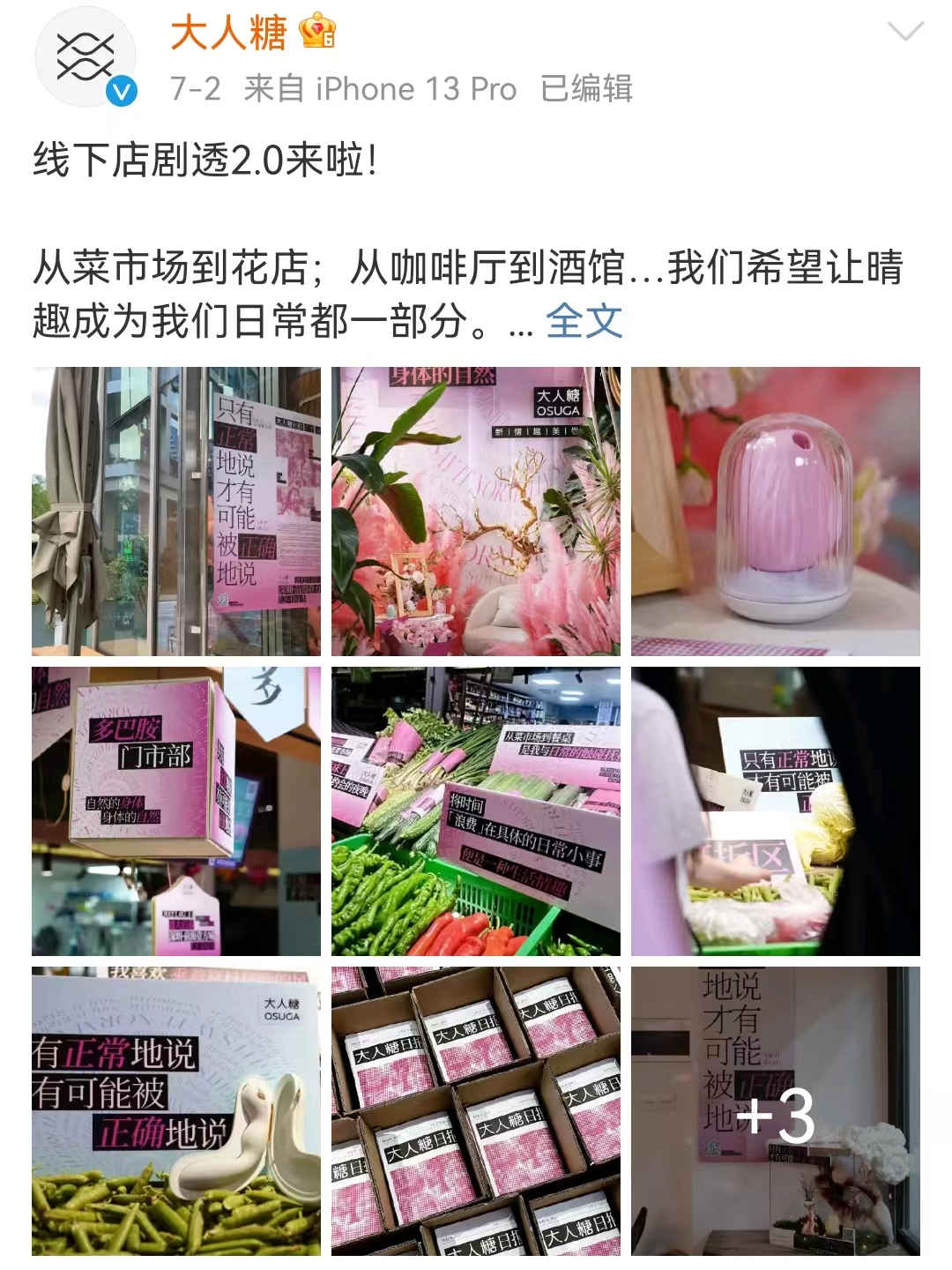View the 多巴胺门市部 sign photo
Screen dimensions: 952x1270
click(176, 811)
